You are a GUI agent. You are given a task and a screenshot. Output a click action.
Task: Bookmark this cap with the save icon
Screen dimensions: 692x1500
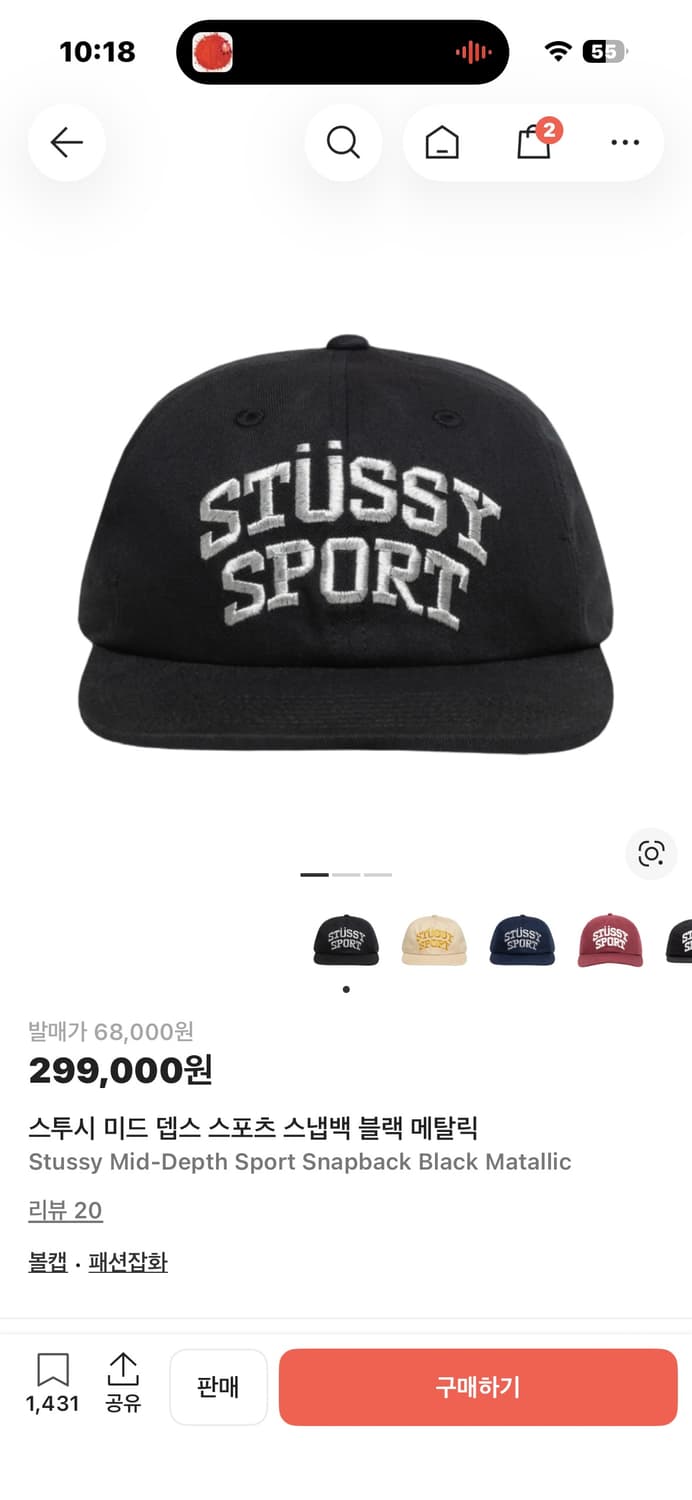(x=53, y=1381)
